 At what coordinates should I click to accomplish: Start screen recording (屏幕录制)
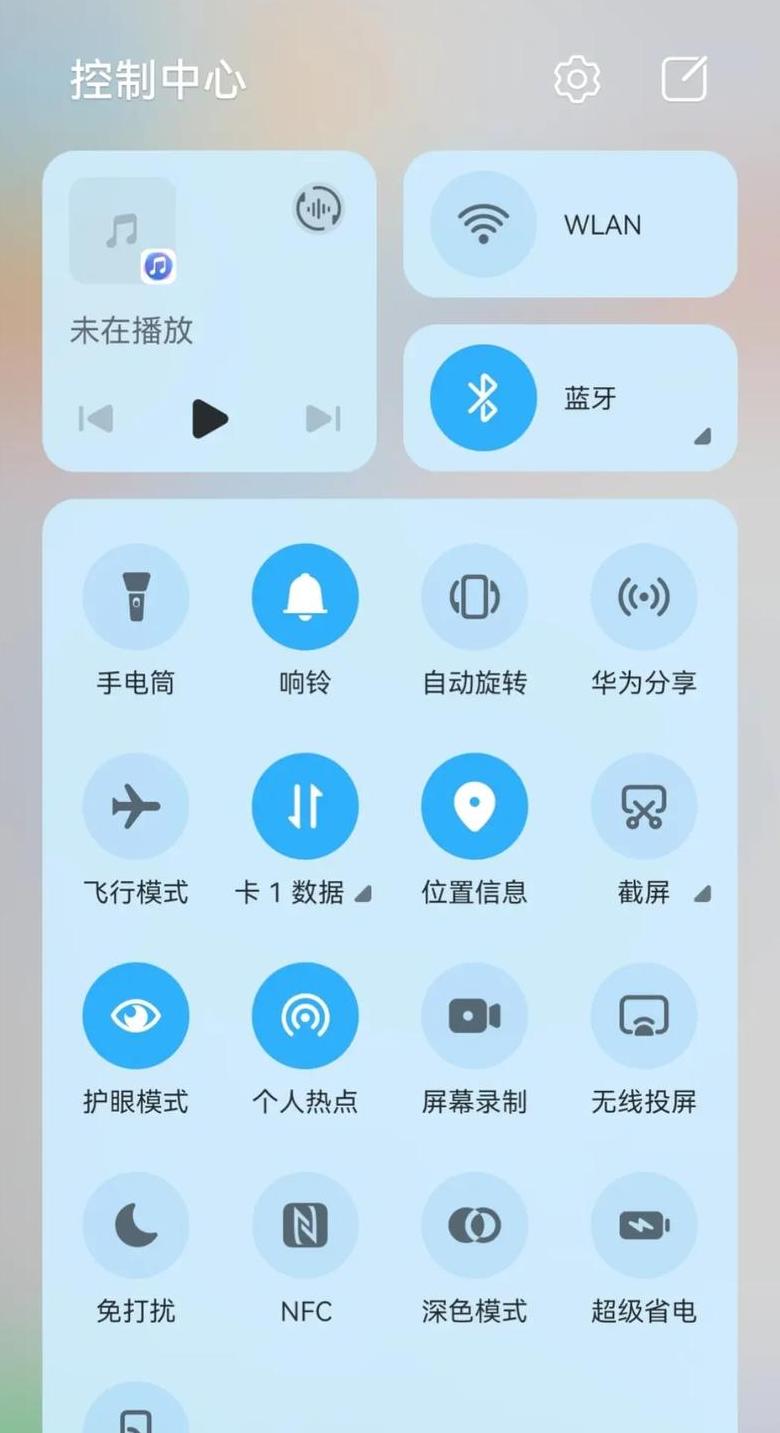[474, 1016]
